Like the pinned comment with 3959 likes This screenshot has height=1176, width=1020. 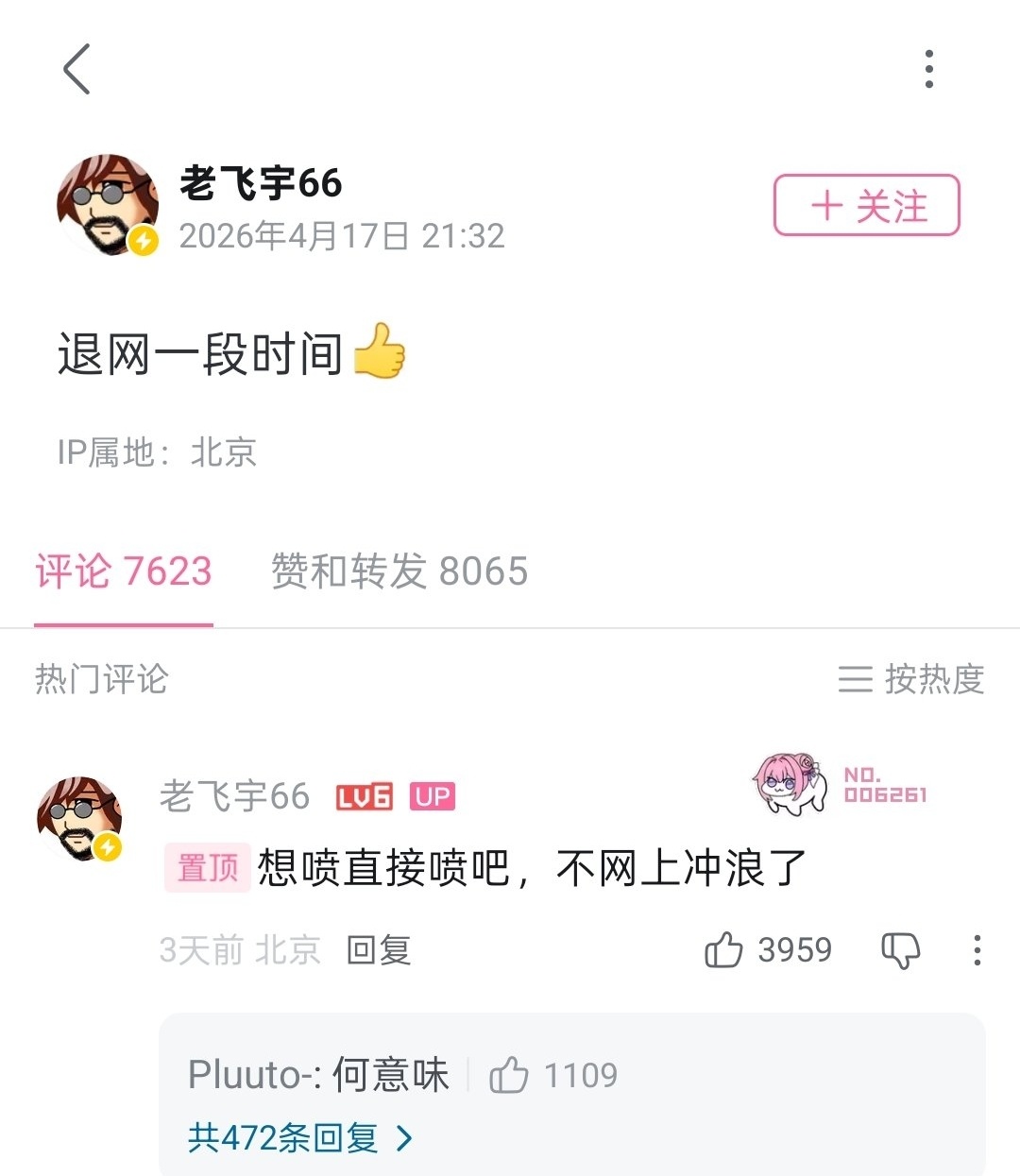click(724, 950)
